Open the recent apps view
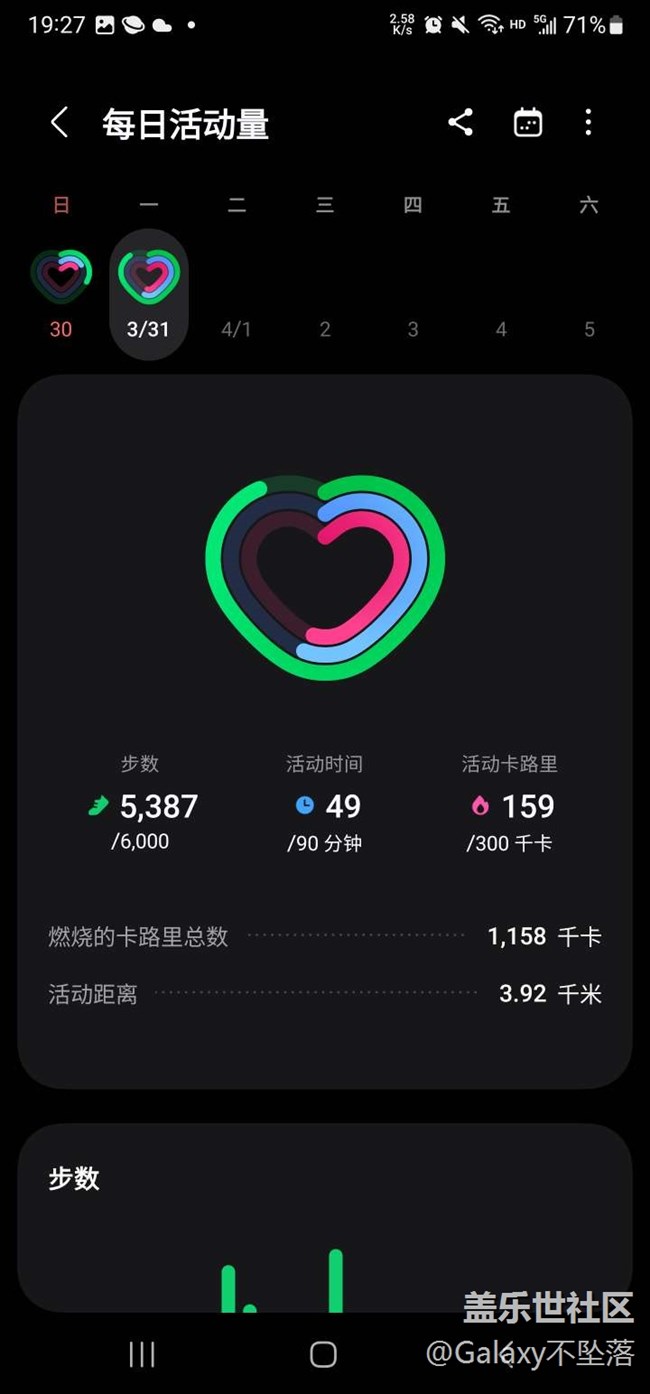 pos(142,1354)
